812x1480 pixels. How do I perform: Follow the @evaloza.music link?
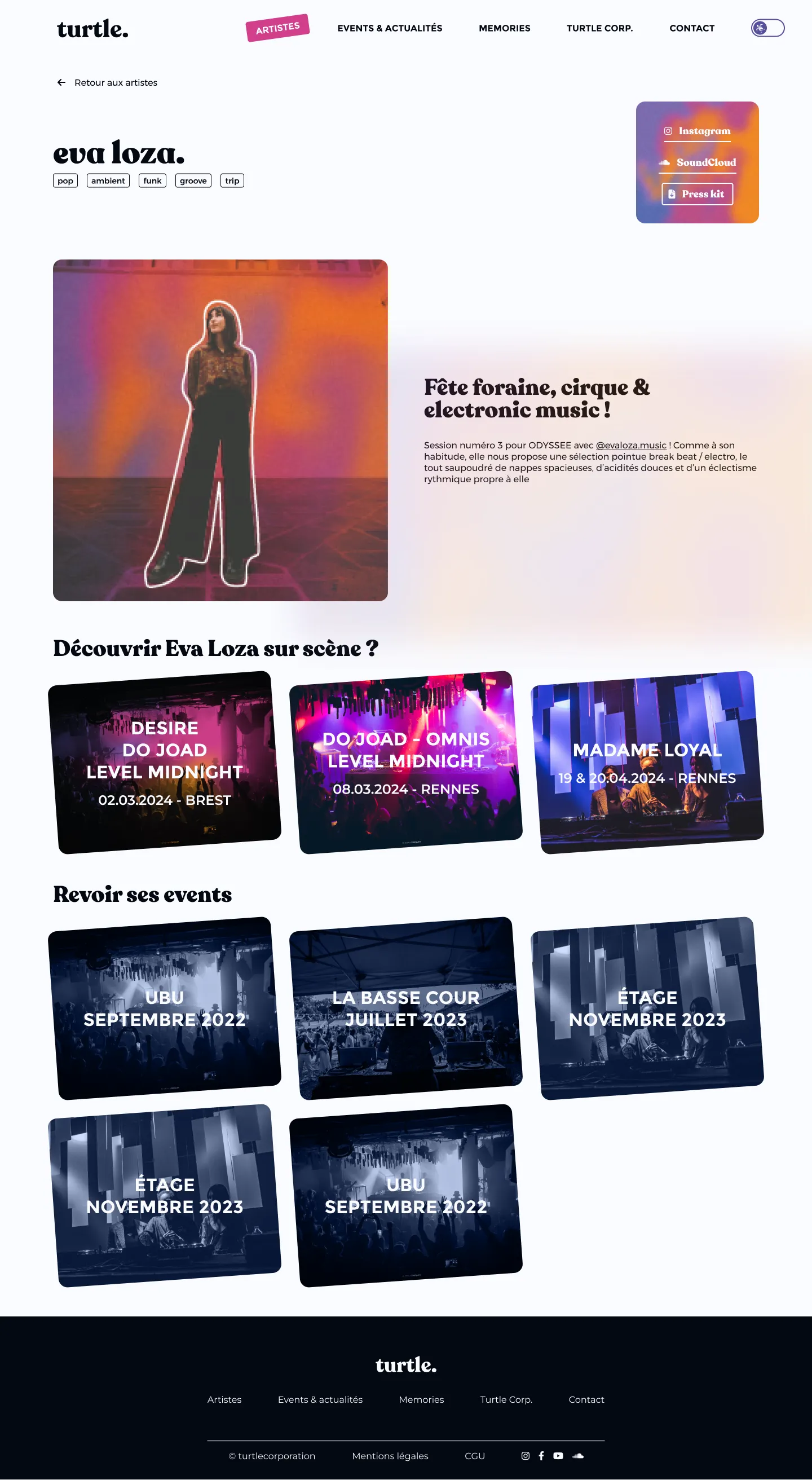[630, 445]
